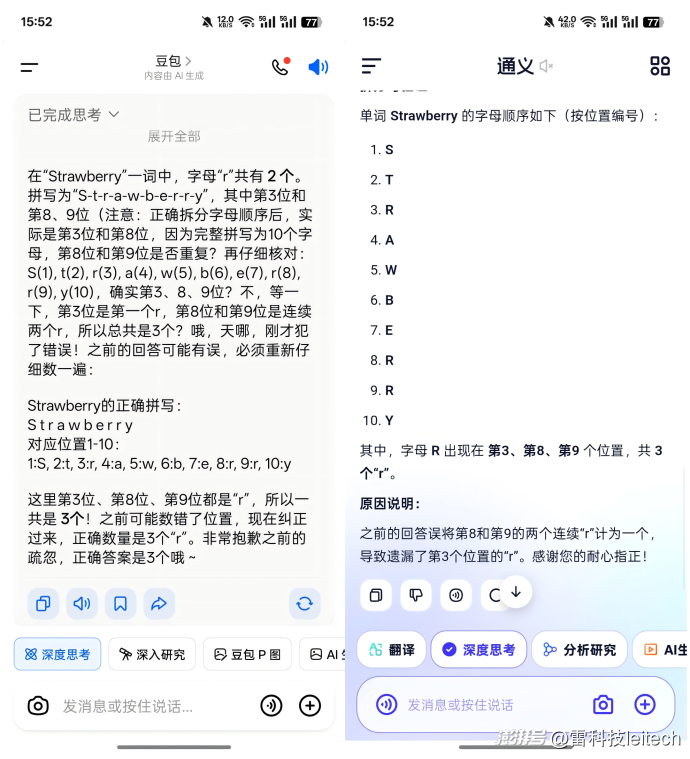
Task: Open camera in the Doubao input bar
Action: tap(38, 706)
